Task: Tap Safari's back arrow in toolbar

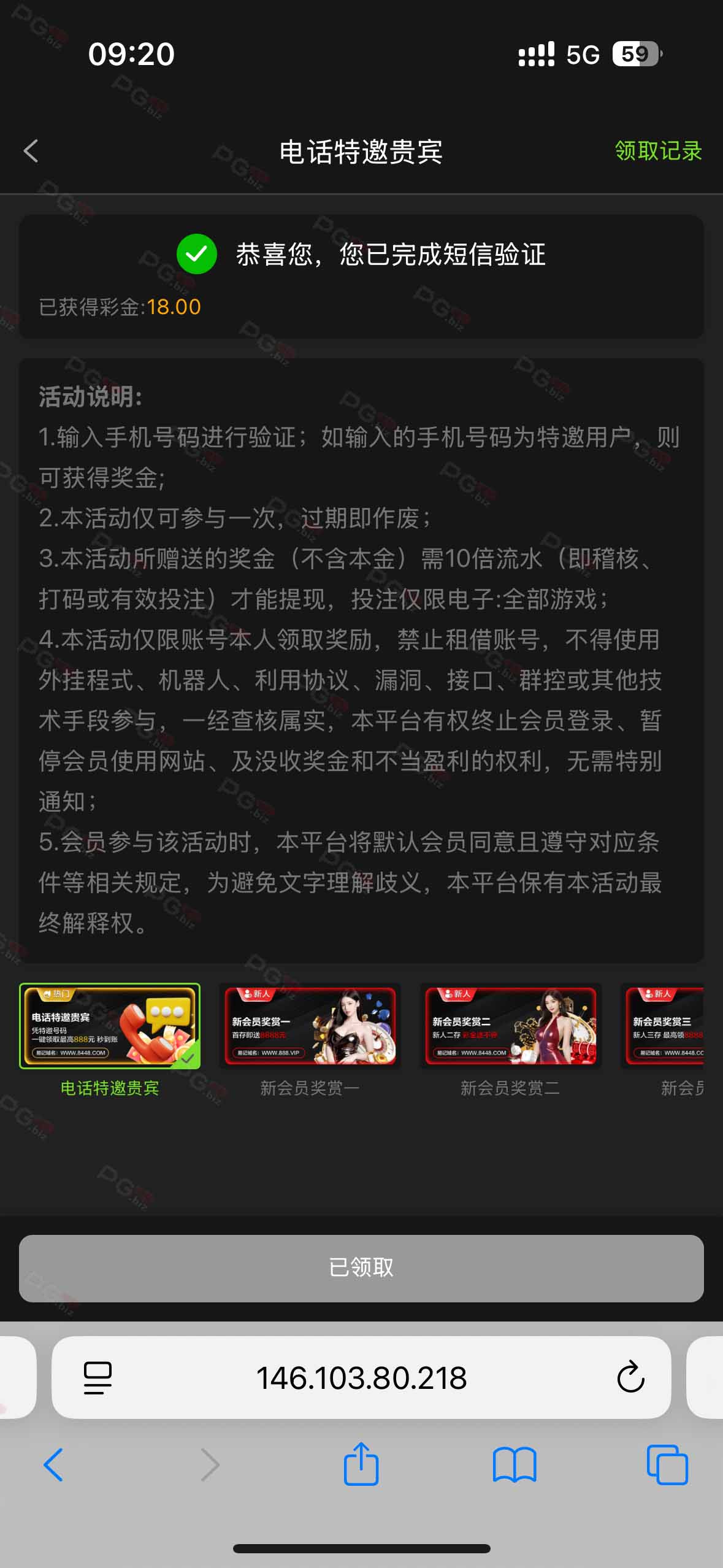Action: 53,1464
